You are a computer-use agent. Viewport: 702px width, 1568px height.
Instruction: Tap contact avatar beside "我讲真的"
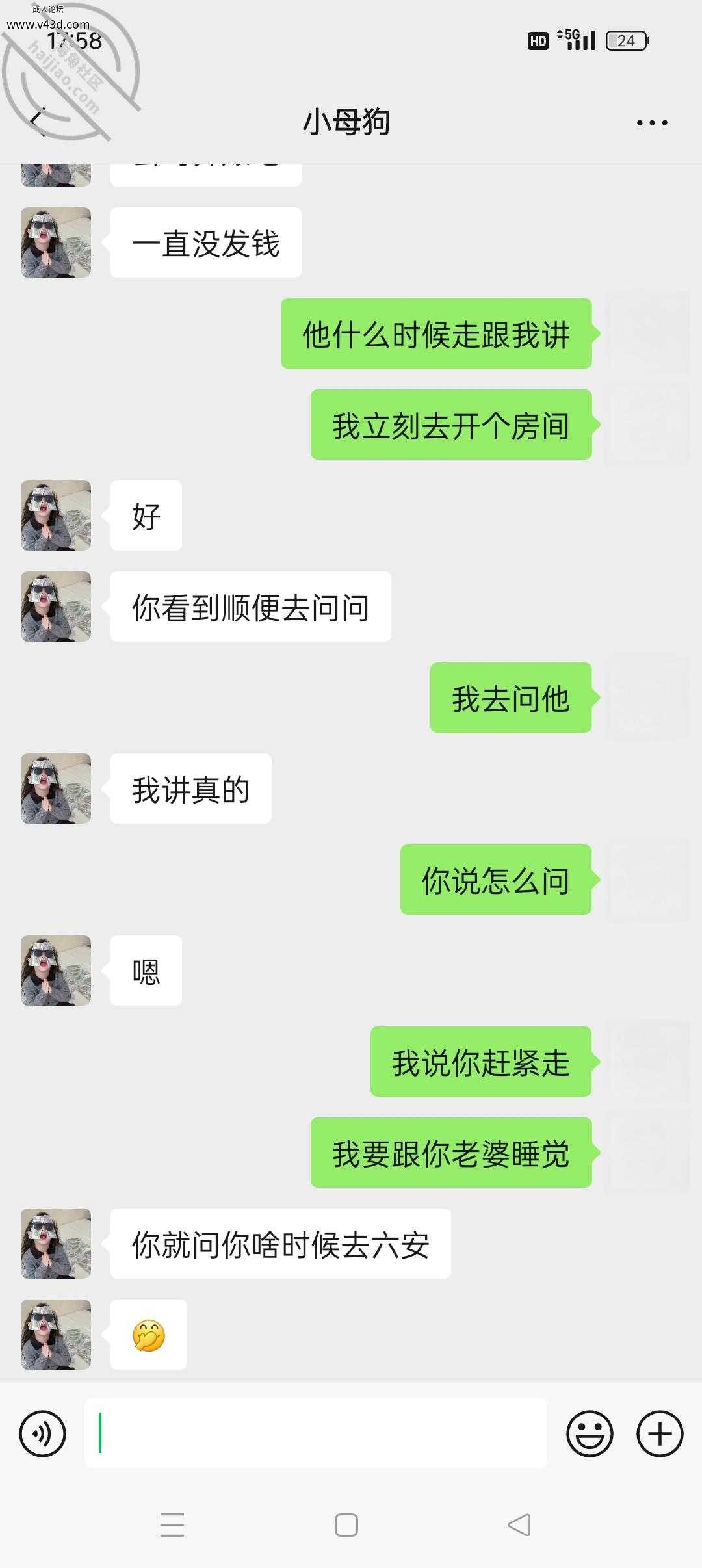(56, 789)
